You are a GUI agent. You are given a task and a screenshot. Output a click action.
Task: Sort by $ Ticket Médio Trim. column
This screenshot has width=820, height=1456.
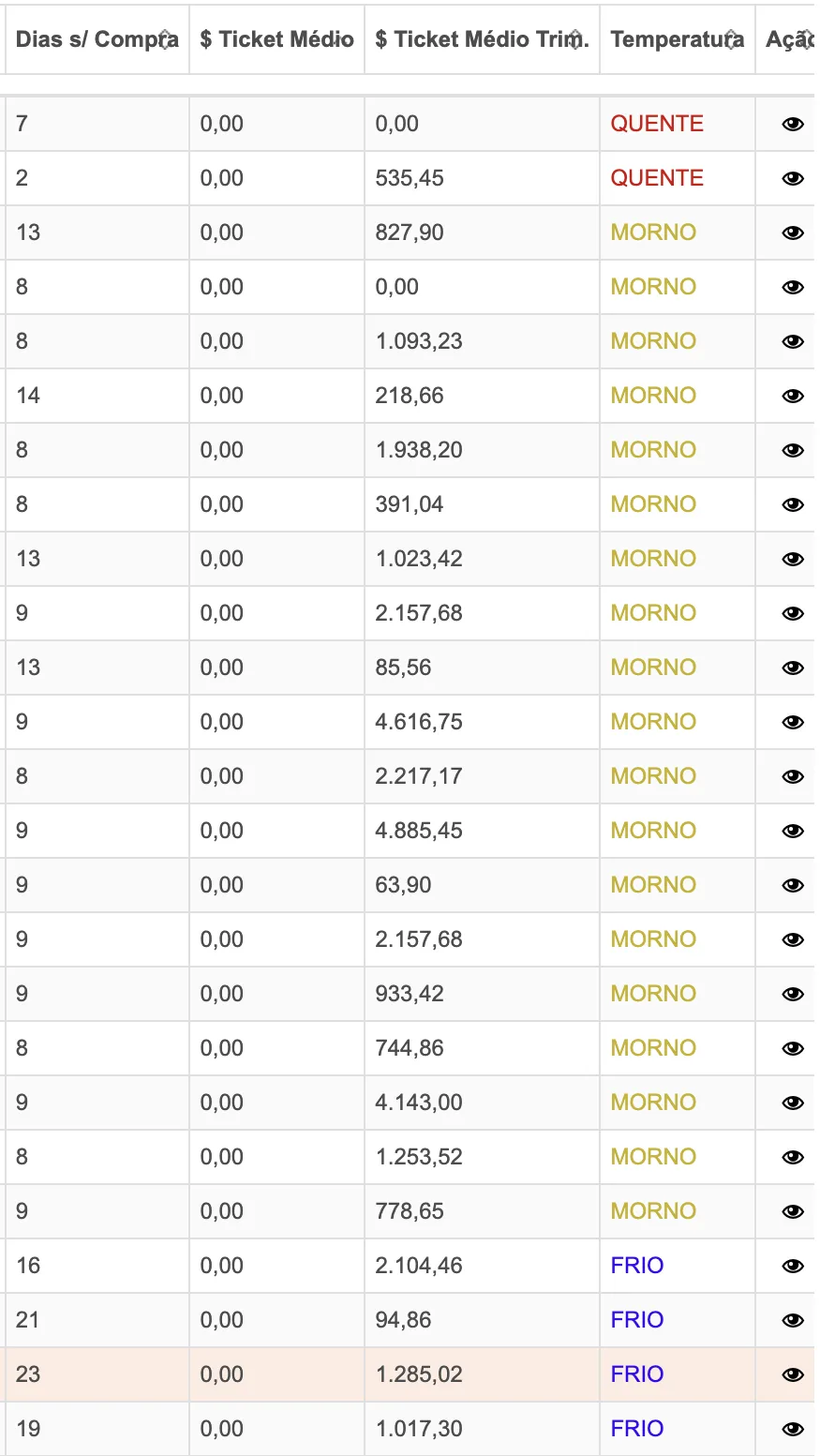pos(482,39)
